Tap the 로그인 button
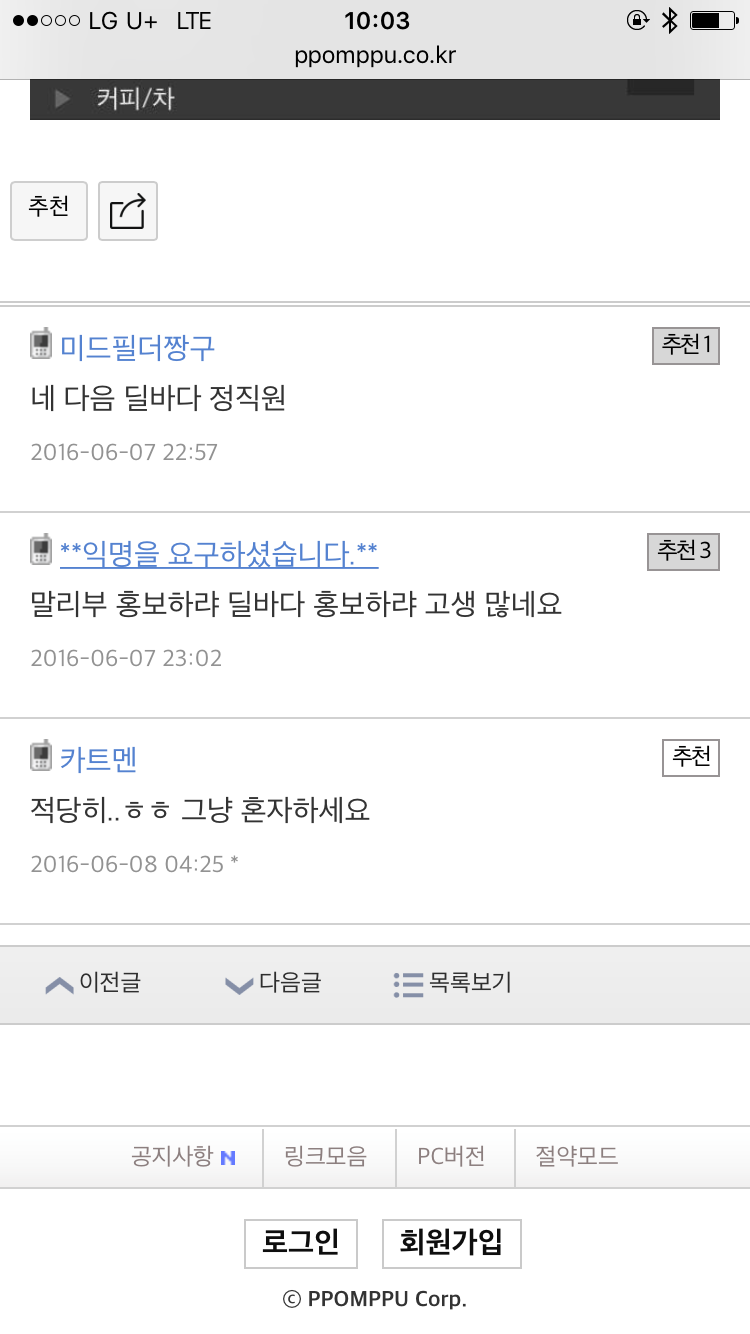Screen dimensions: 750x1334 pos(301,1243)
